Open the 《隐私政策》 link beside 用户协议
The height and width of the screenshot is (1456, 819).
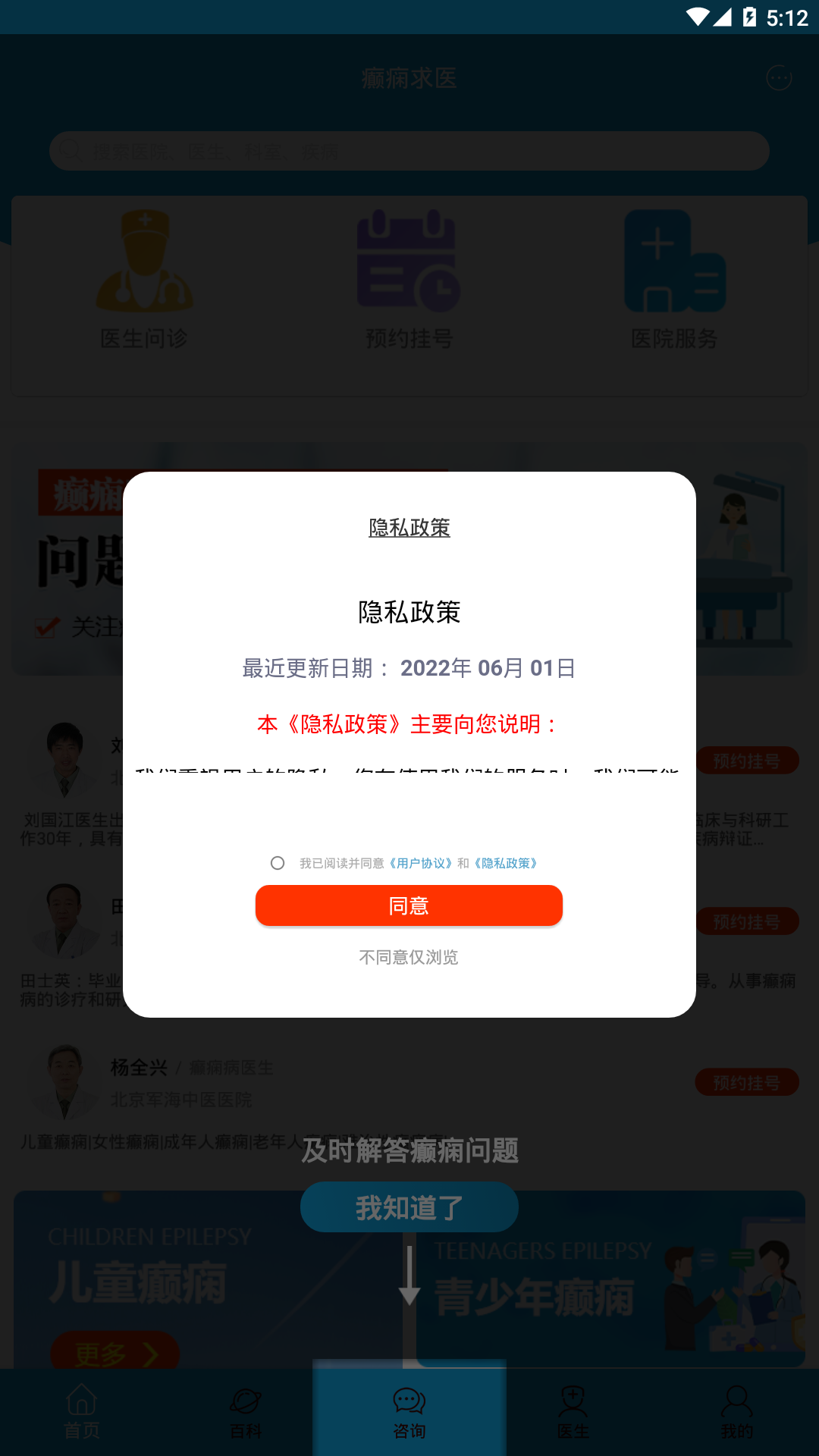[506, 863]
